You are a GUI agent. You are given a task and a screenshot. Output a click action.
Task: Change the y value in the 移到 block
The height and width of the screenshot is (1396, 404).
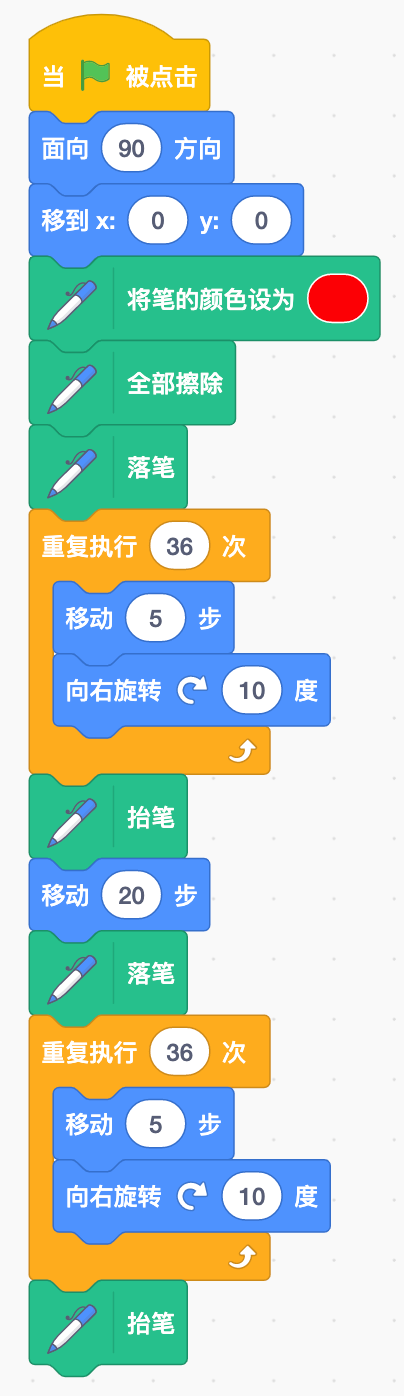(261, 221)
